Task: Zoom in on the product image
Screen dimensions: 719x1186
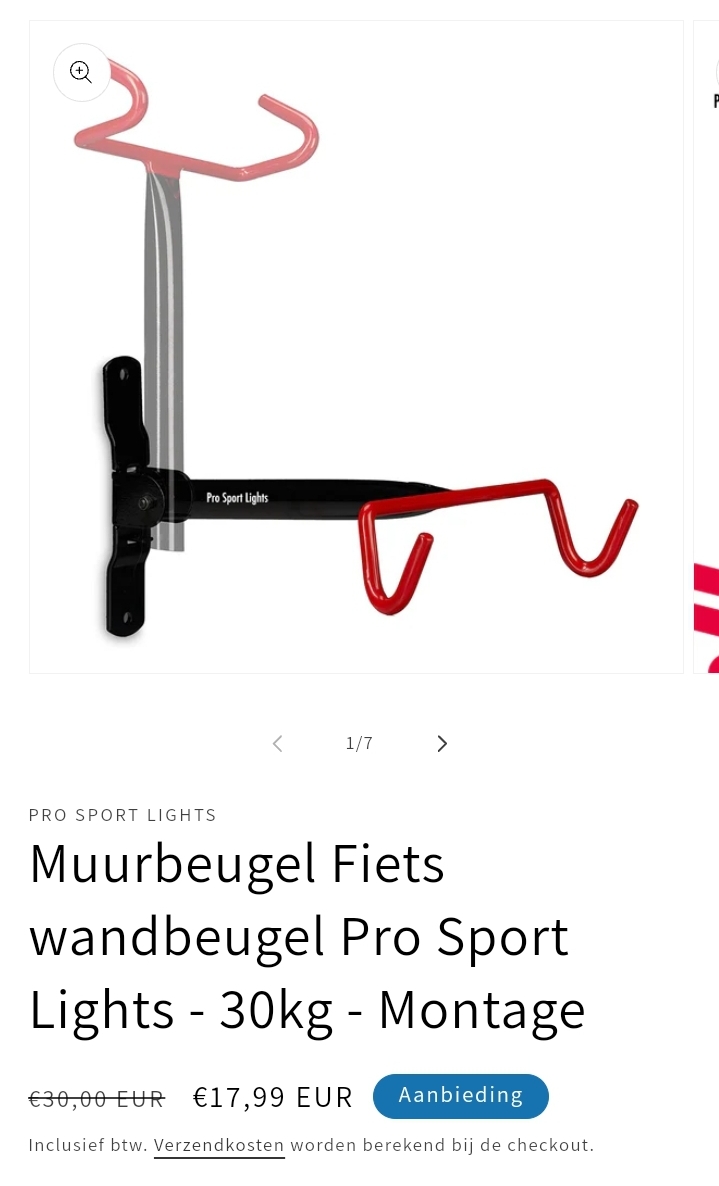Action: click(81, 72)
